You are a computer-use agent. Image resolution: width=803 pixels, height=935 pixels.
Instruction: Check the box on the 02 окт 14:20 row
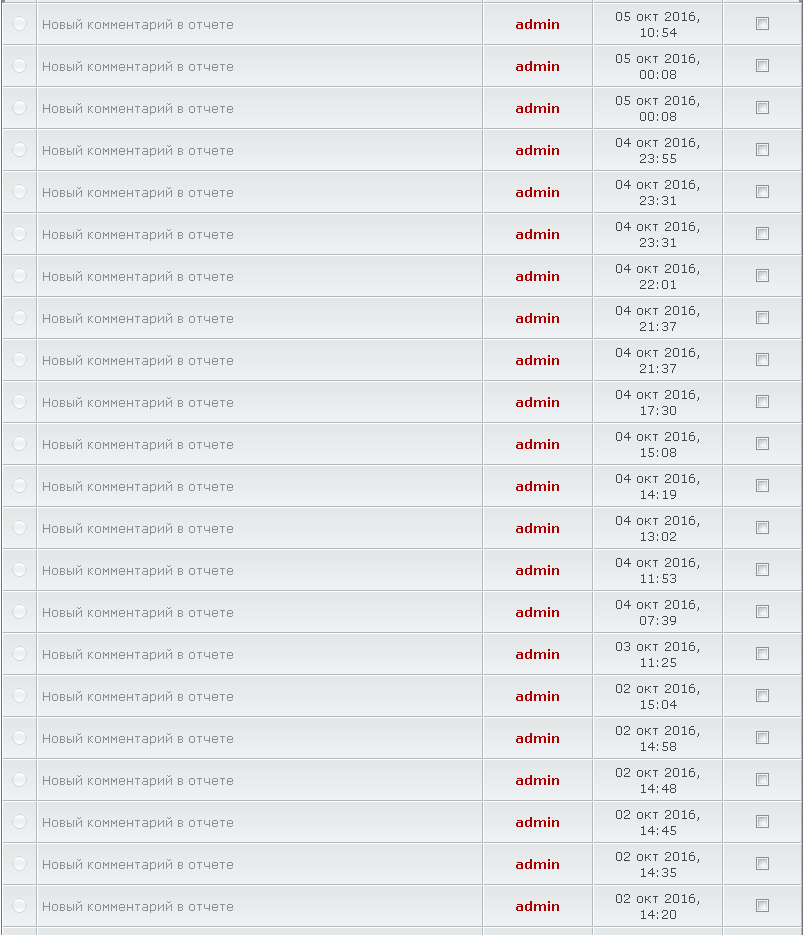[x=762, y=906]
